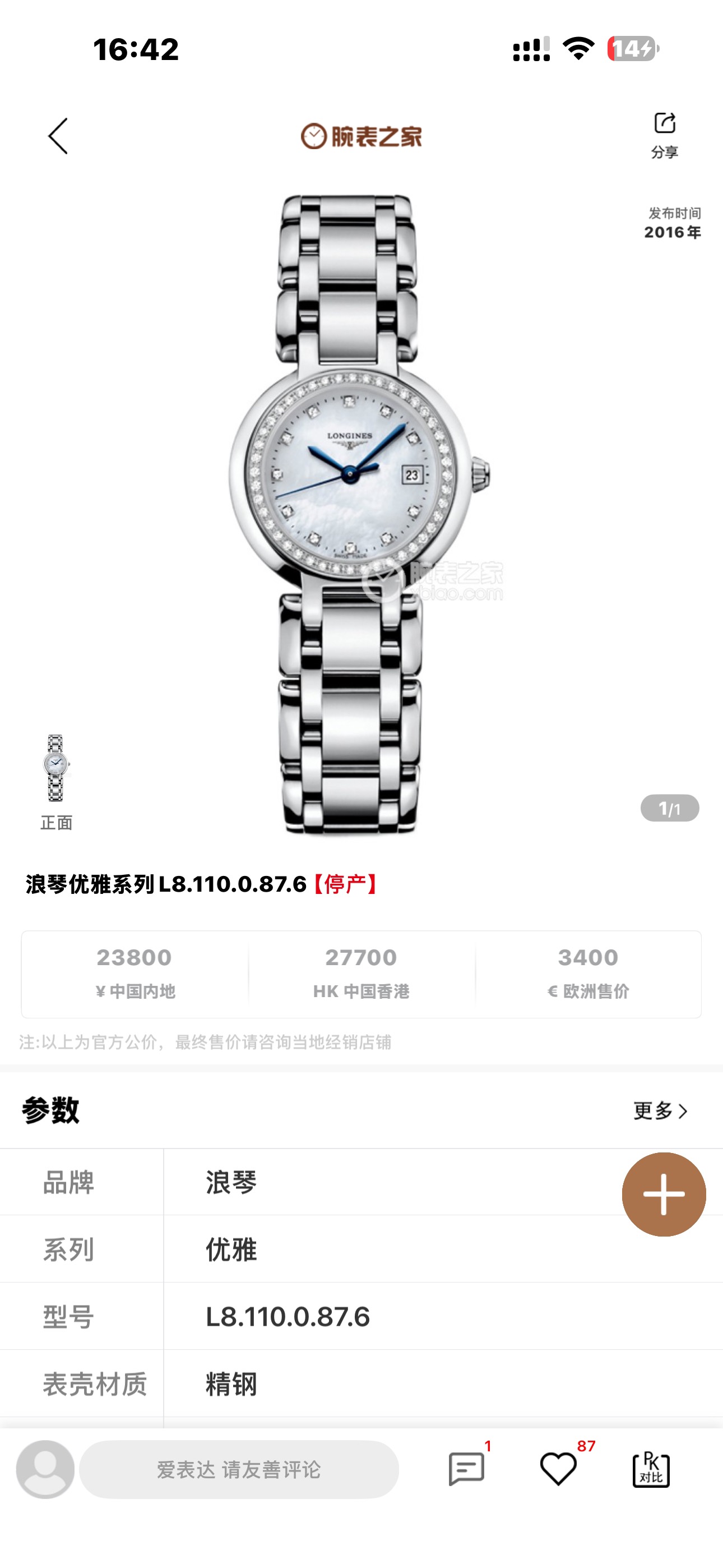The width and height of the screenshot is (723, 1568).
Task: Open the comment input field
Action: coord(239,1469)
